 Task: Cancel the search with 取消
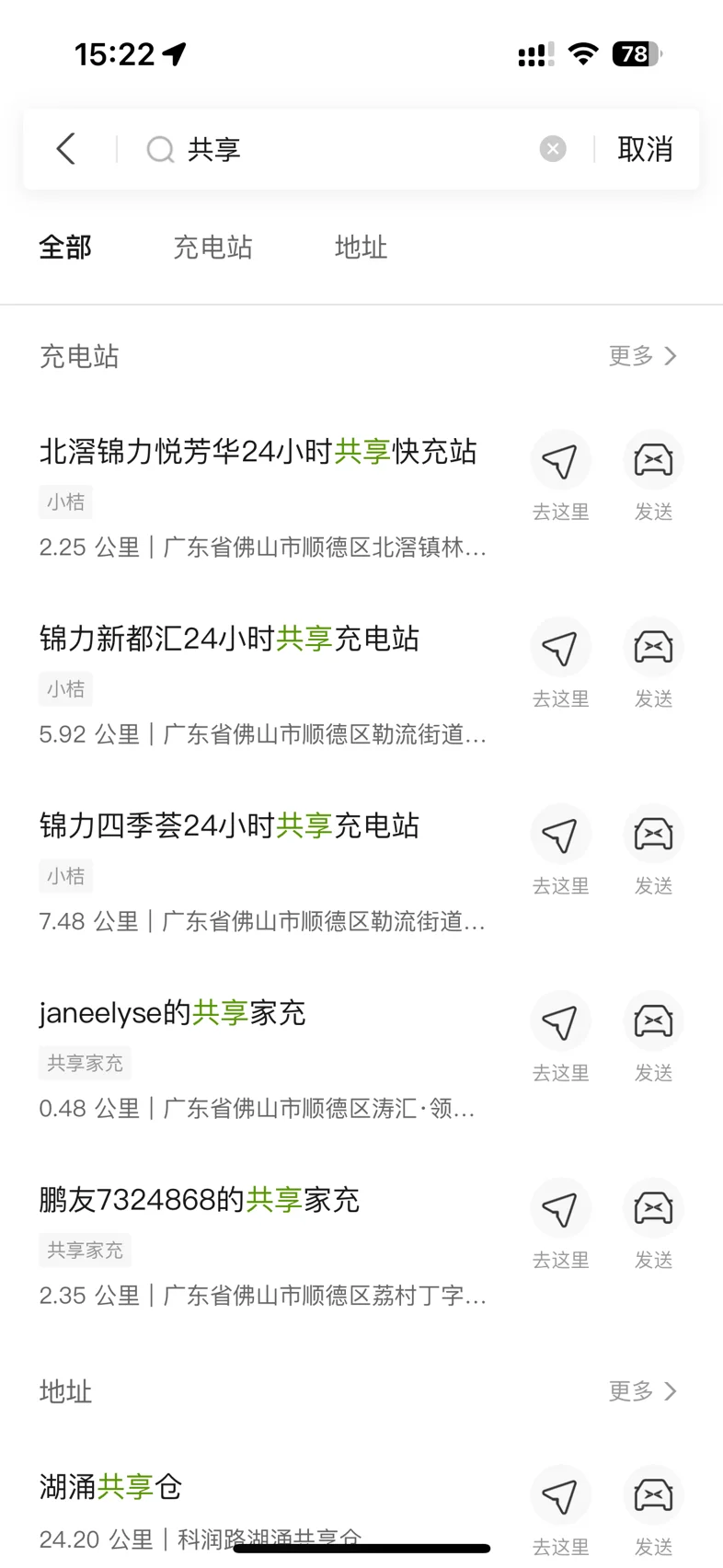point(646,149)
